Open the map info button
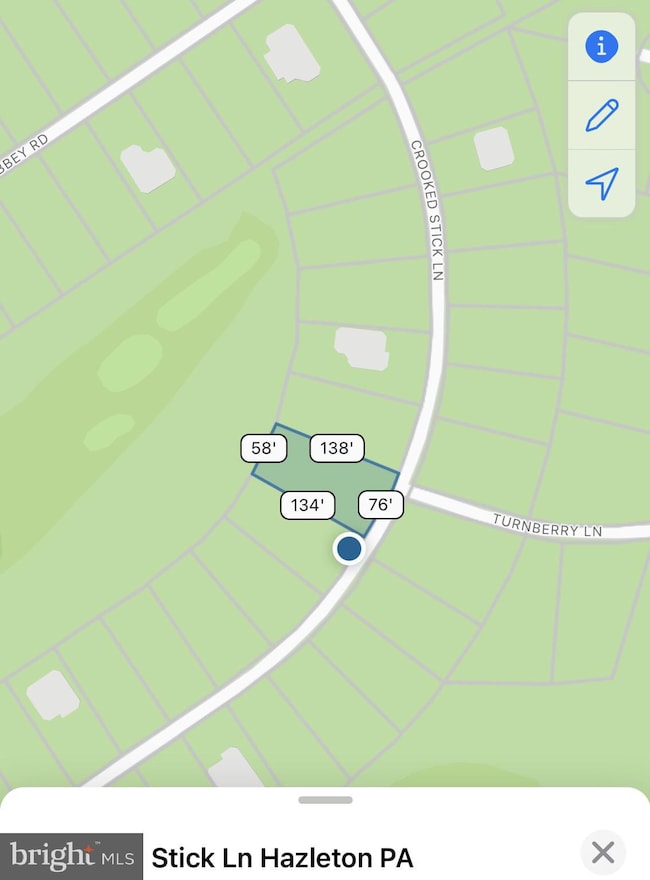Viewport: 650px width, 880px height. (x=601, y=46)
